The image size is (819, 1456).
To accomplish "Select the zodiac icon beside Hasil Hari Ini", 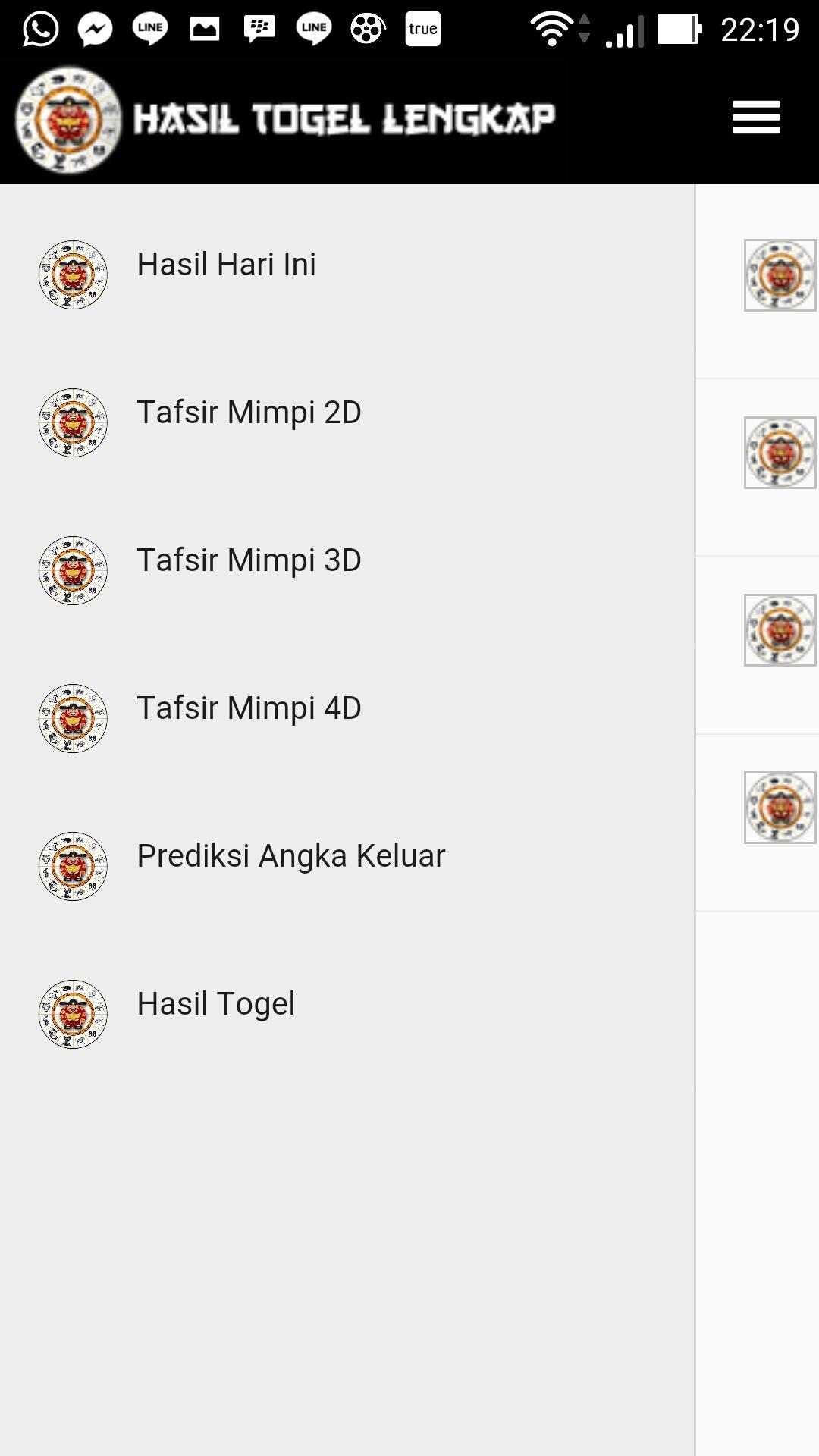I will pos(73,275).
